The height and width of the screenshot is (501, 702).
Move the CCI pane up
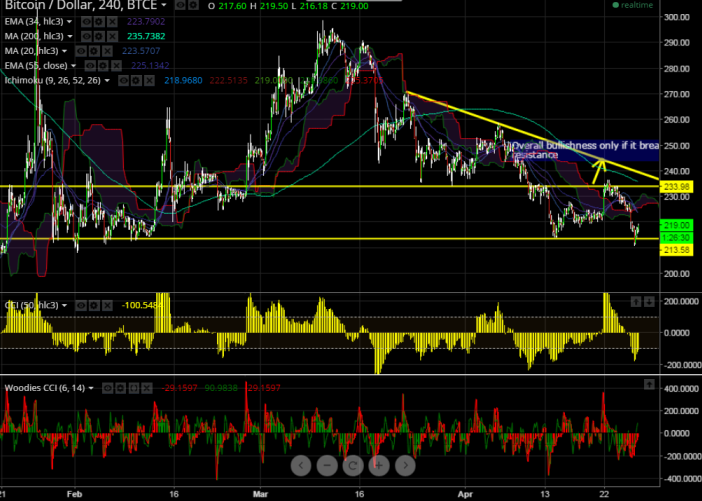pos(636,302)
